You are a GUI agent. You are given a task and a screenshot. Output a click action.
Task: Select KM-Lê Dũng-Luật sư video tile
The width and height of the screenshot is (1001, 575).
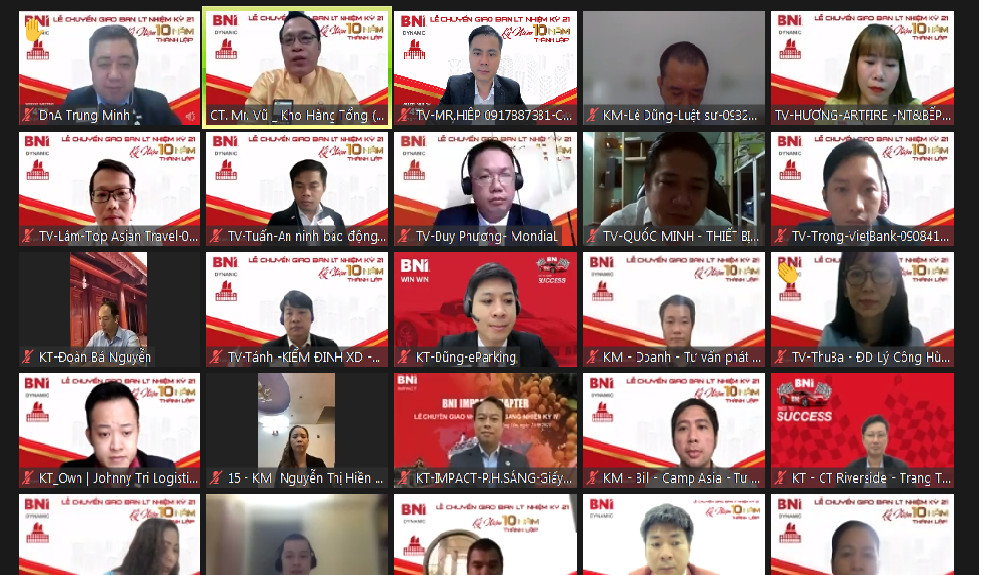(673, 66)
